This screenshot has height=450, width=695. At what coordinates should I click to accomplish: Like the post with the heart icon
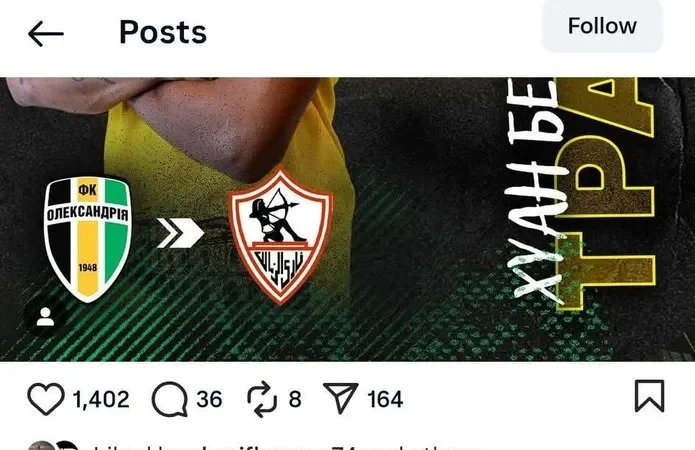point(45,399)
